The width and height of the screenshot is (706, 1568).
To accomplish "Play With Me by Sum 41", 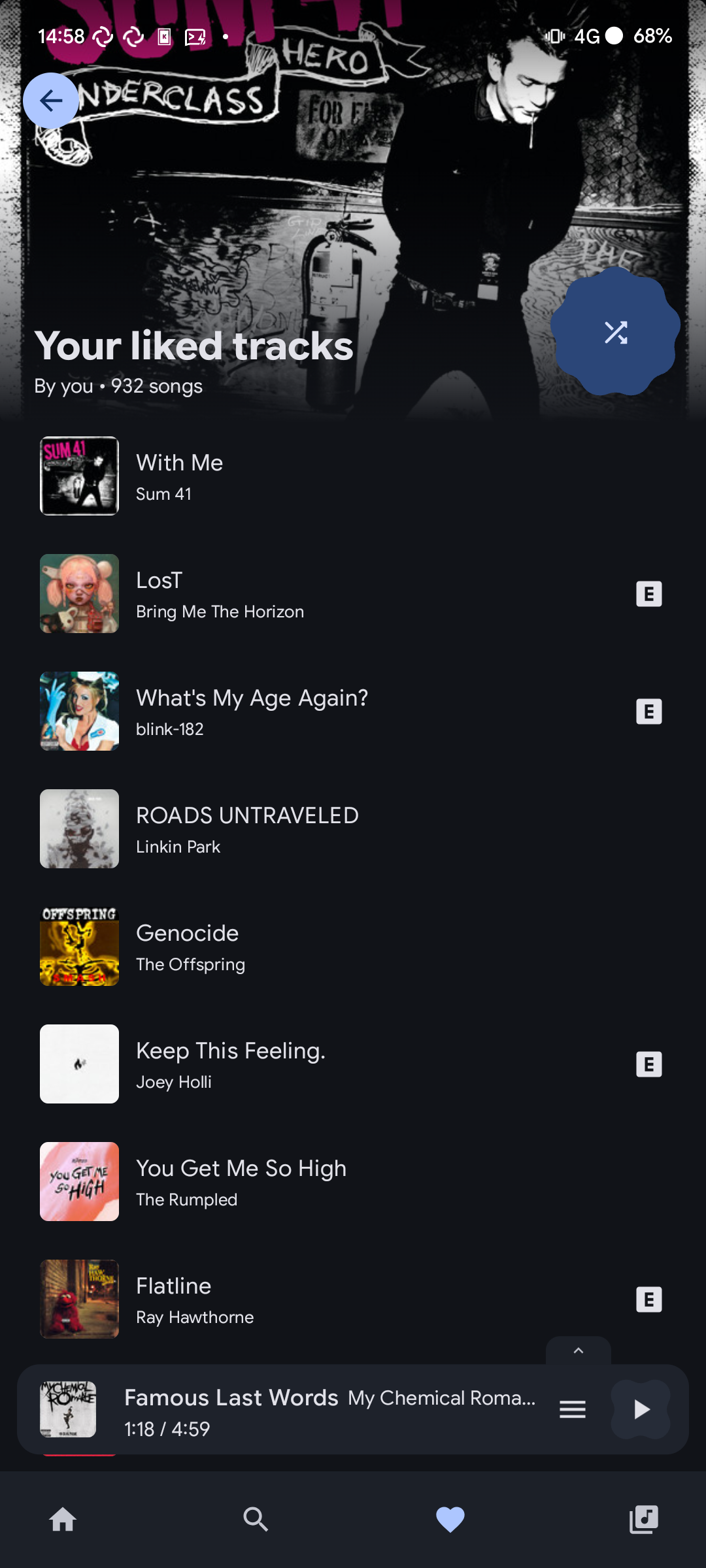I will 353,476.
